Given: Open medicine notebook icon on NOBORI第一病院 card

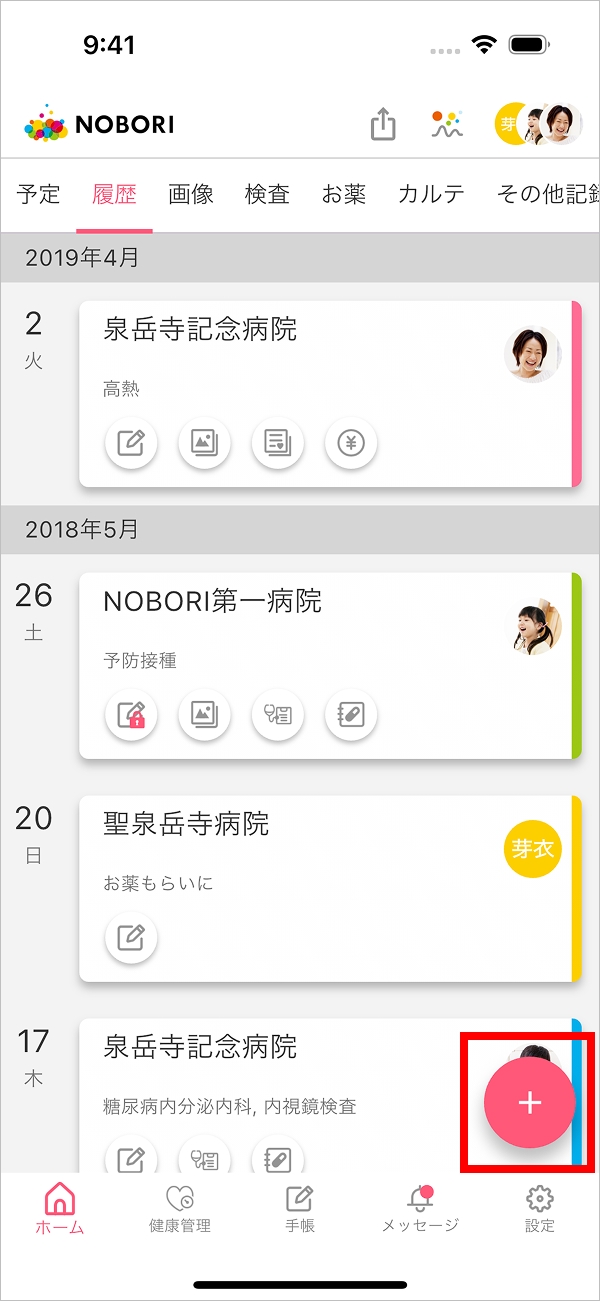Looking at the screenshot, I should [351, 714].
